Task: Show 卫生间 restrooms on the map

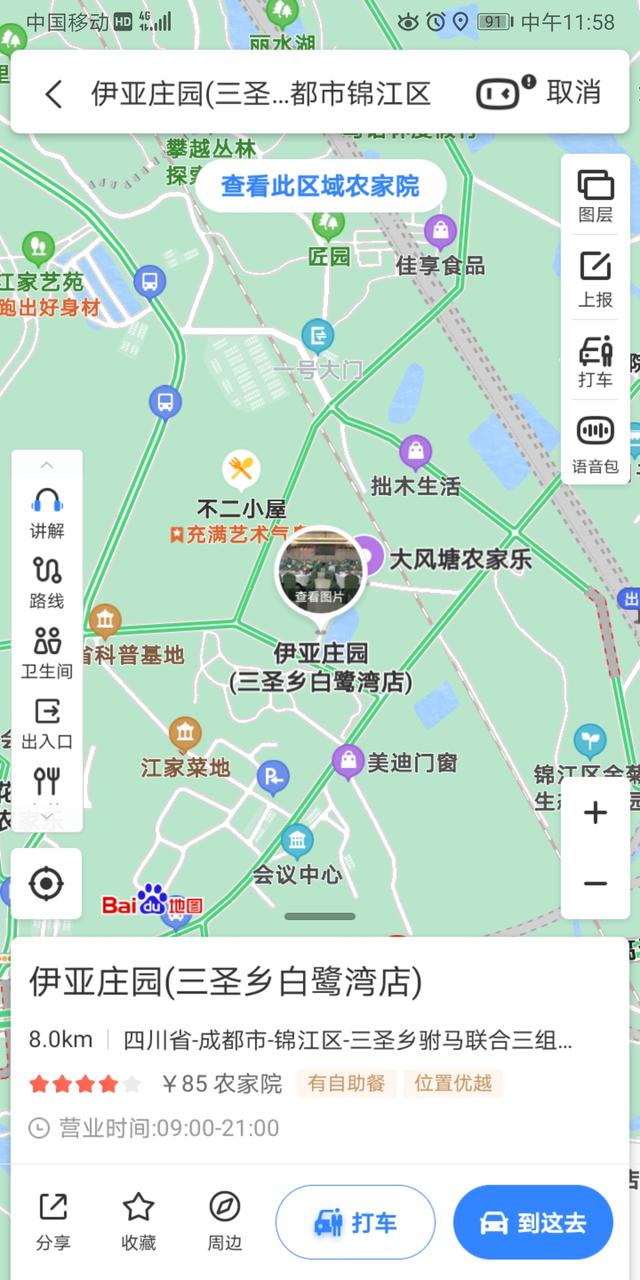Action: pyautogui.click(x=47, y=653)
